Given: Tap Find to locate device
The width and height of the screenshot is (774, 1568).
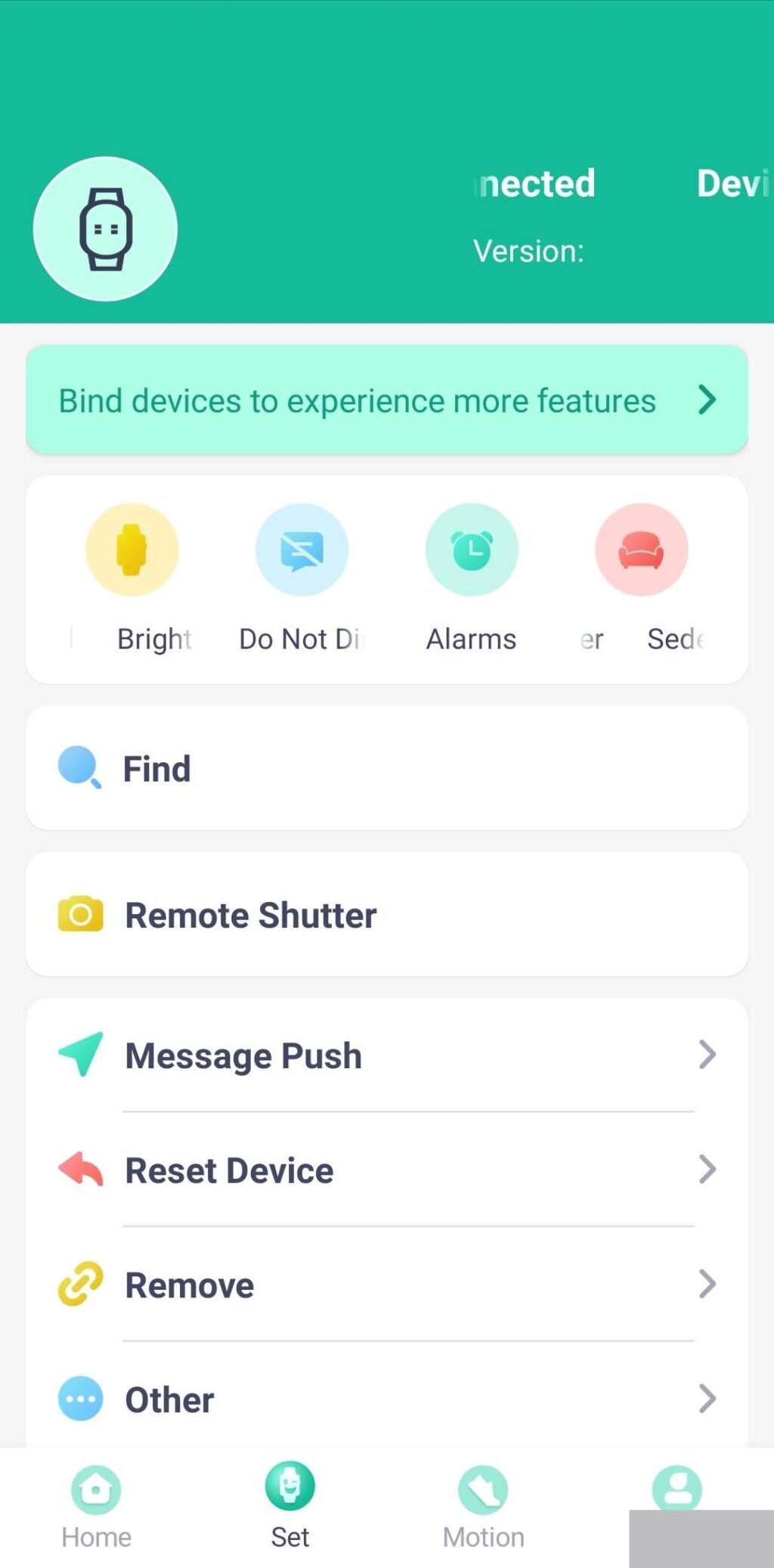Looking at the screenshot, I should [x=386, y=768].
